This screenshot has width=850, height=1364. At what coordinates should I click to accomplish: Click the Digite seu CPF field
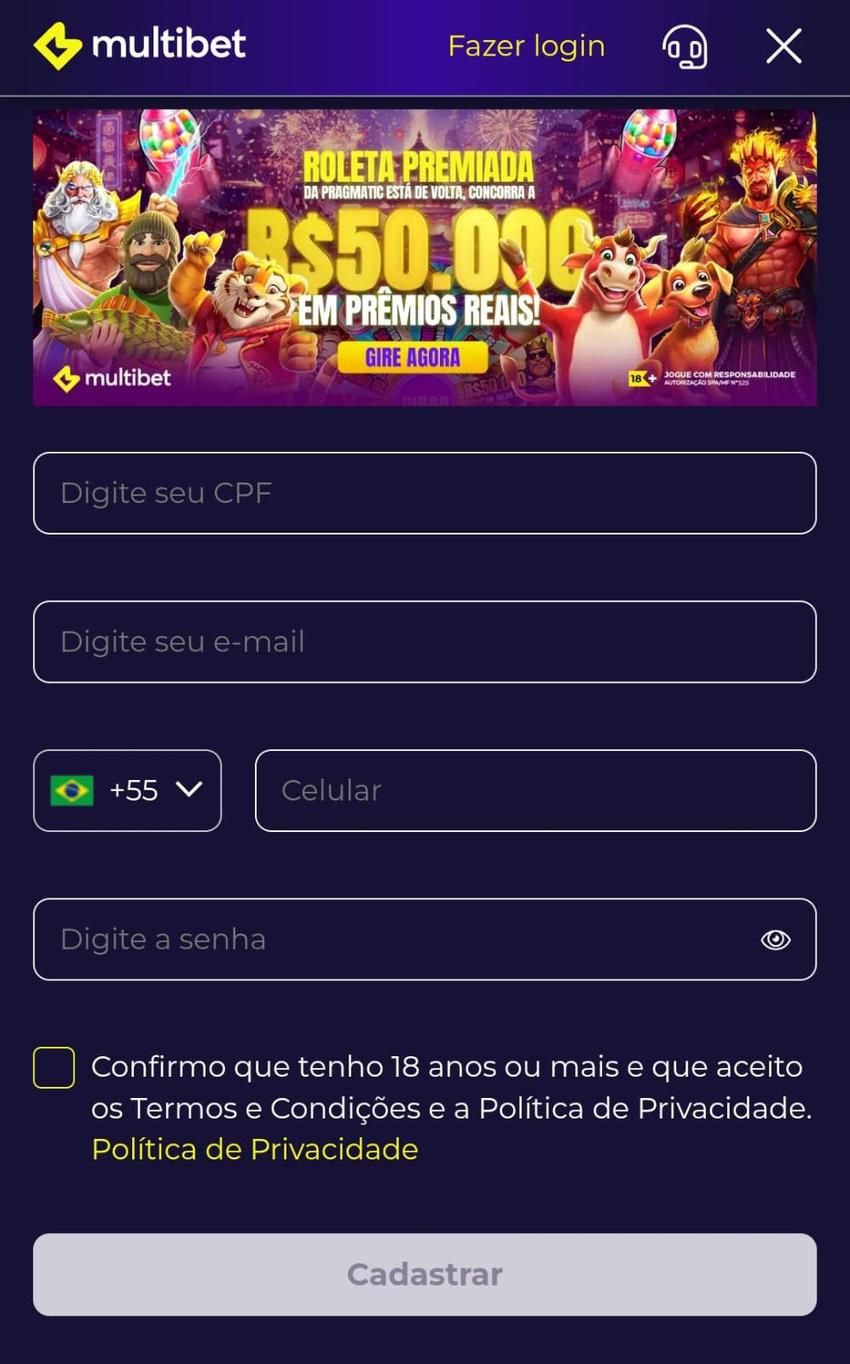(424, 492)
